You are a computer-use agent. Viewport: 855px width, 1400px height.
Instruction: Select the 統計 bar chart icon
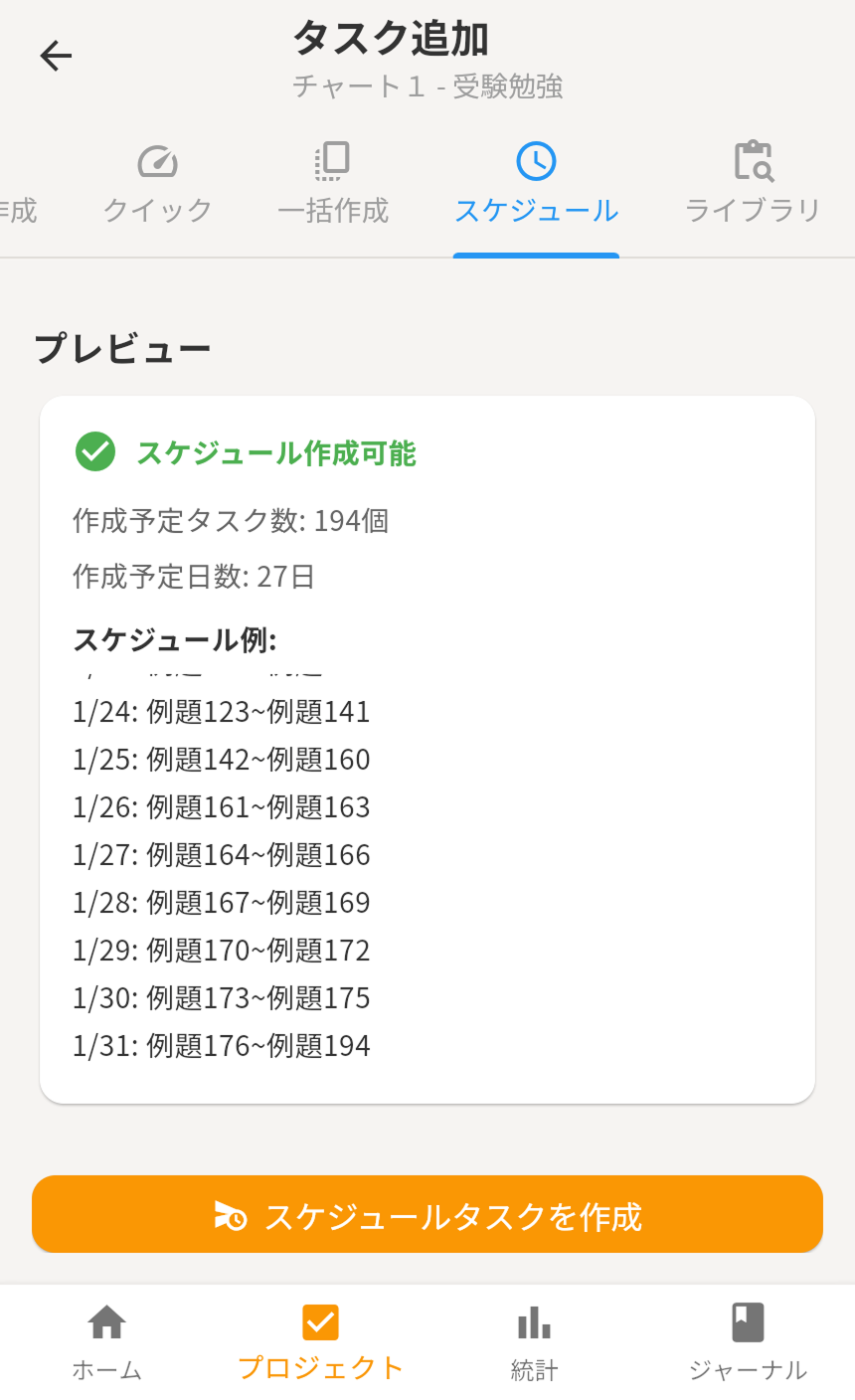534,1323
